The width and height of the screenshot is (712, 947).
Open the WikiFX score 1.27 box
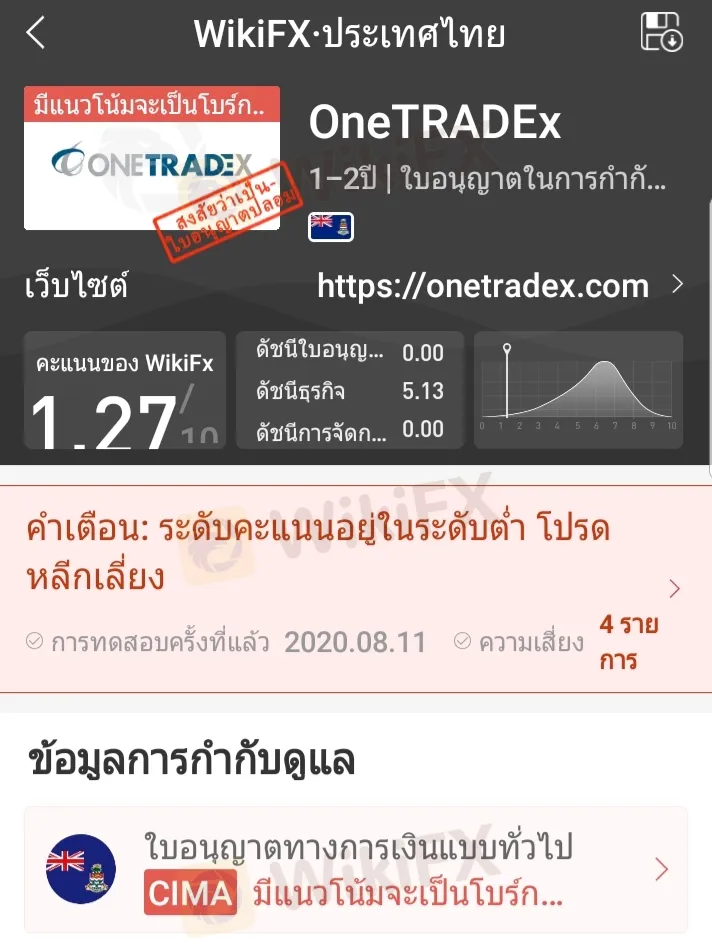click(125, 390)
